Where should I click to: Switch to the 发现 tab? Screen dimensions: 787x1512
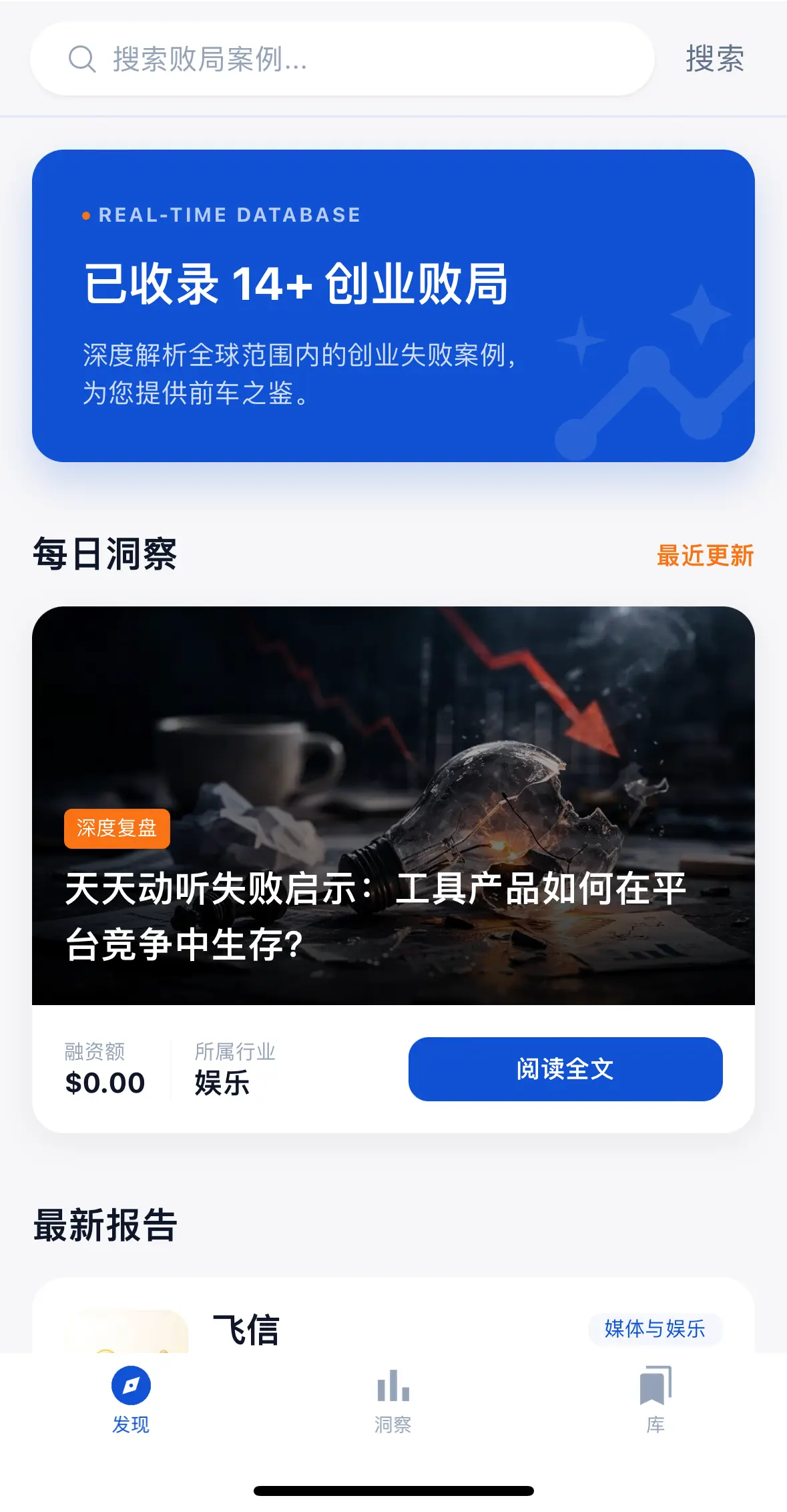click(131, 1400)
